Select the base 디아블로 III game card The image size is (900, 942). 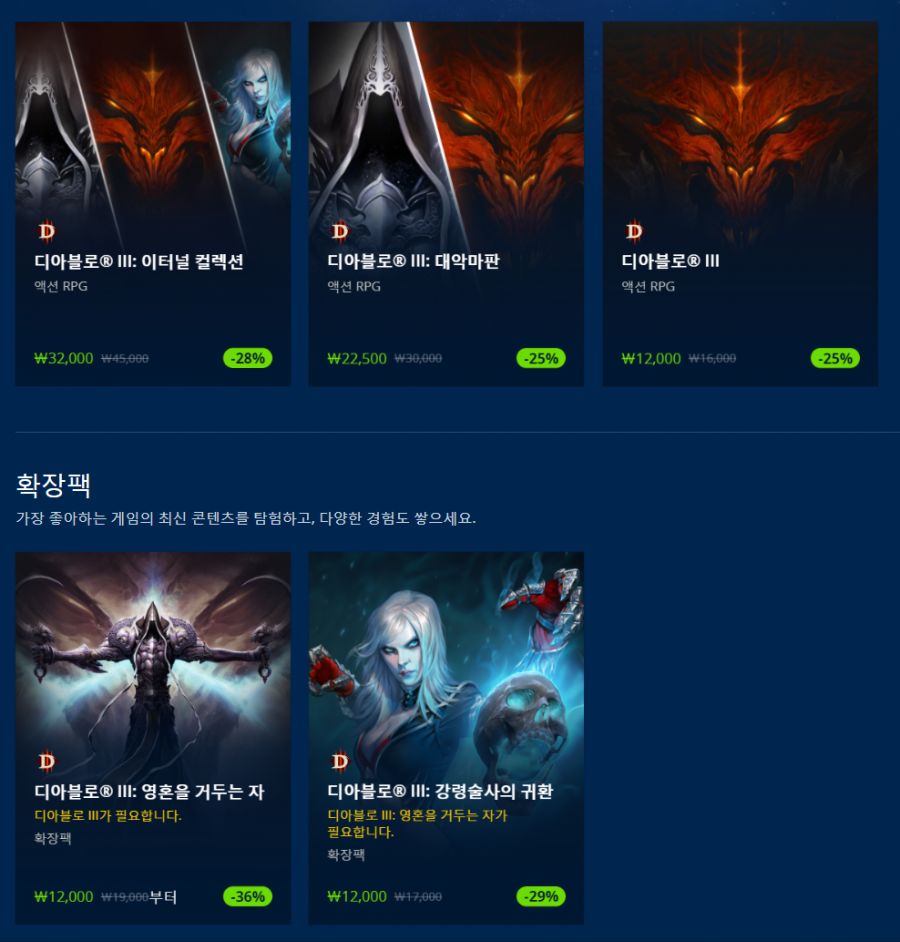740,204
